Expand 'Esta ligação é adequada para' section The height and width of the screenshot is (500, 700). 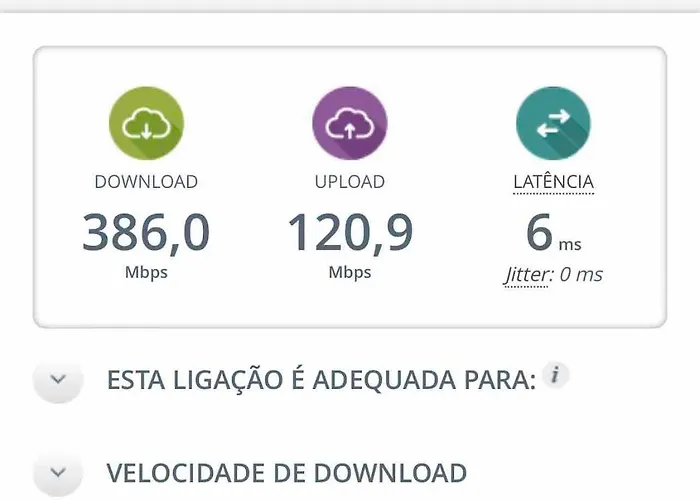(58, 379)
